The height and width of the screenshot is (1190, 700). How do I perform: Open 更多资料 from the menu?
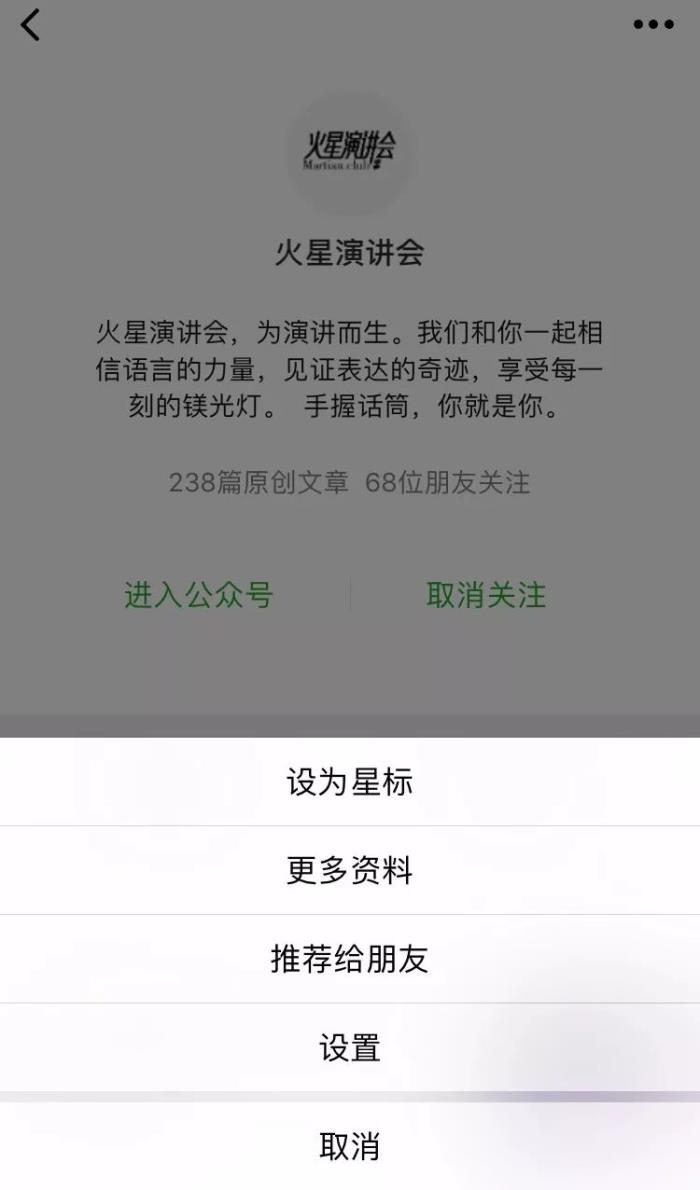point(349,870)
